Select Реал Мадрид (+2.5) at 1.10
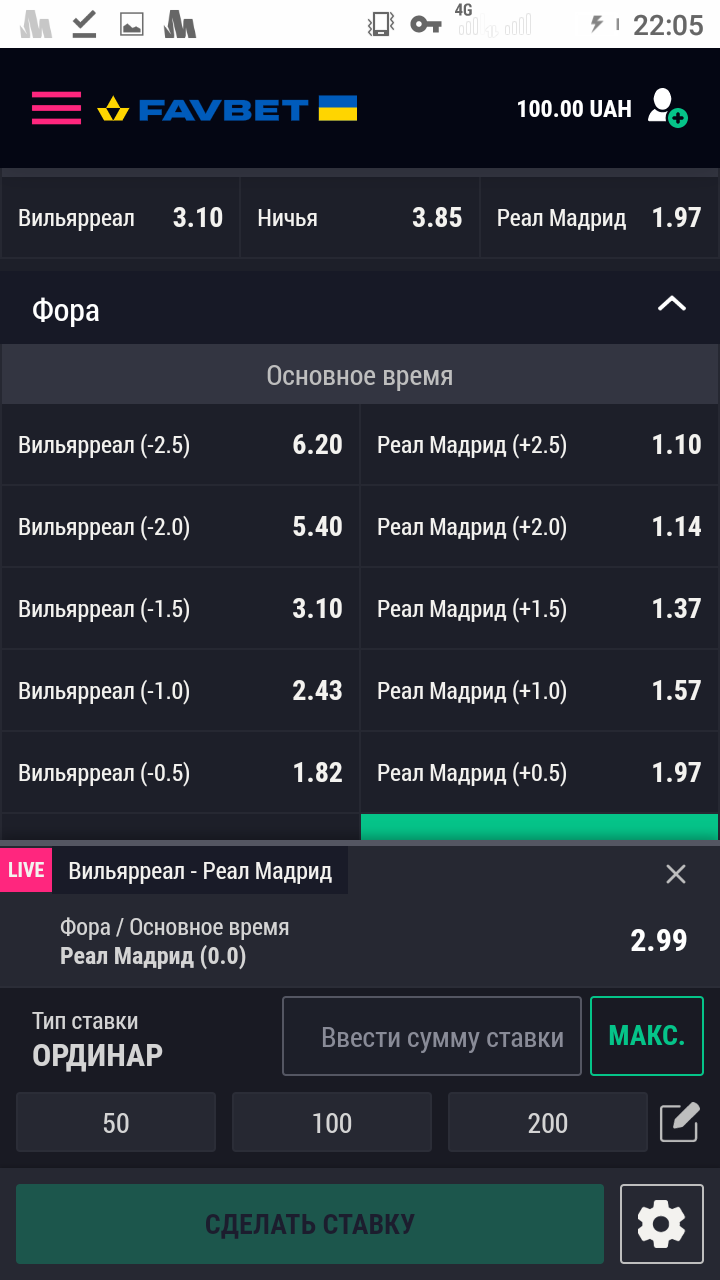The width and height of the screenshot is (720, 1280). point(540,445)
